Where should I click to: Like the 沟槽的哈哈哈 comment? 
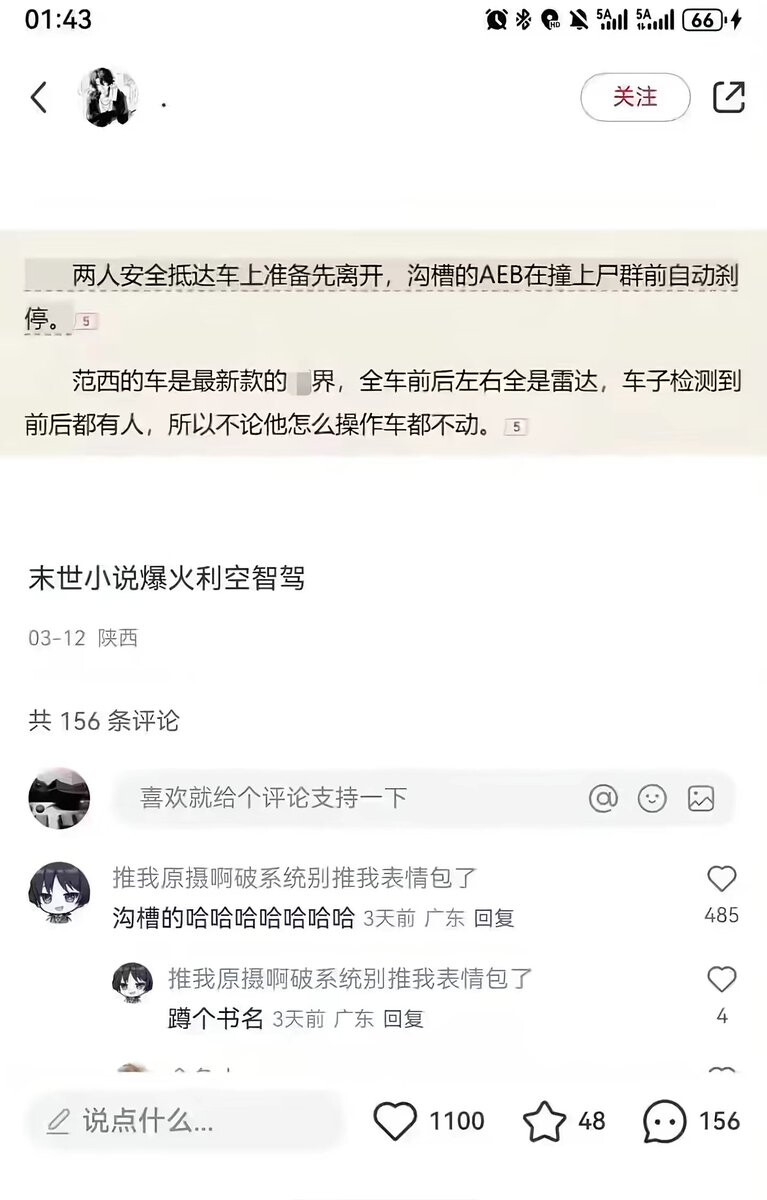pos(721,880)
